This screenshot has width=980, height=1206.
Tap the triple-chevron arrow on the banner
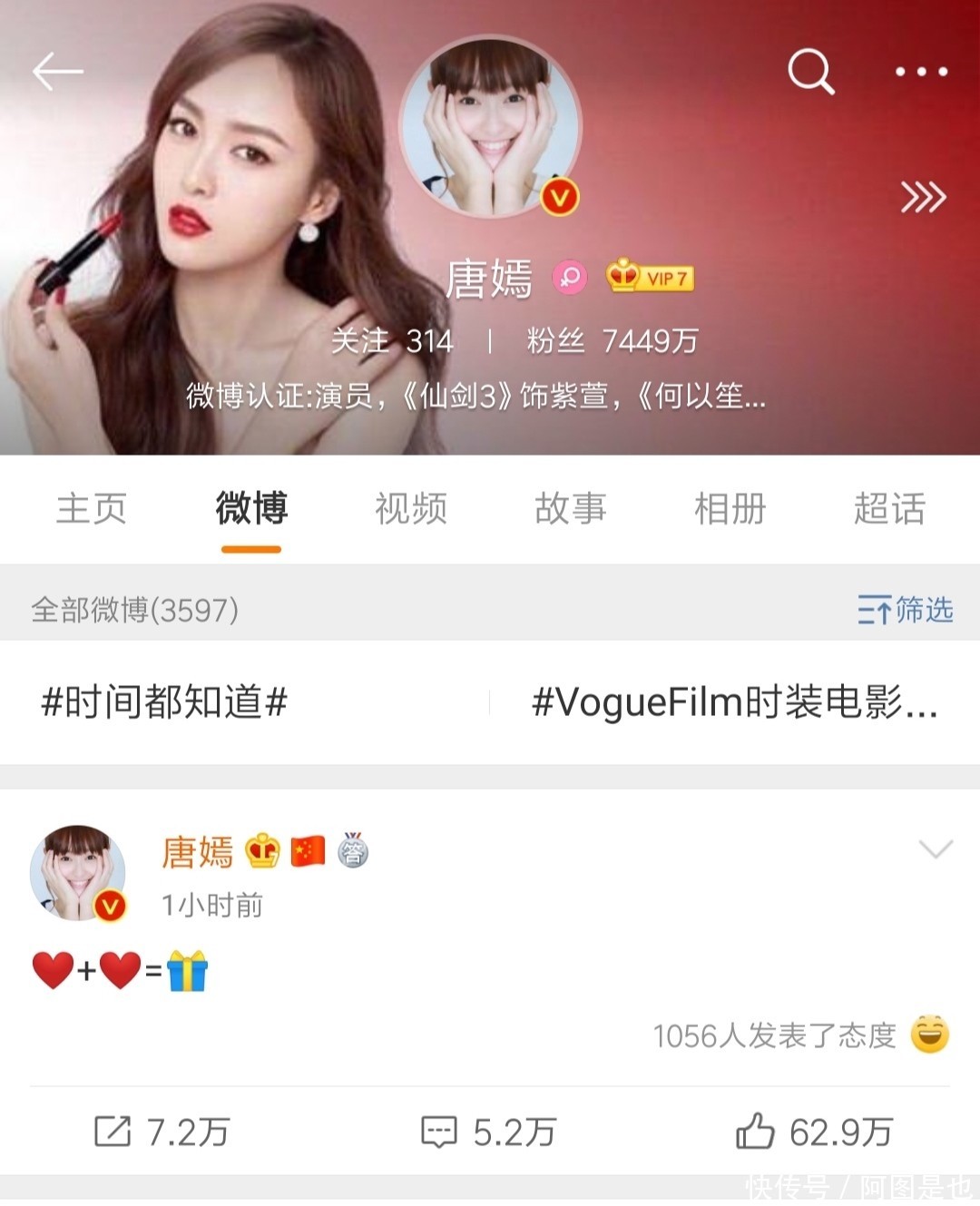923,197
